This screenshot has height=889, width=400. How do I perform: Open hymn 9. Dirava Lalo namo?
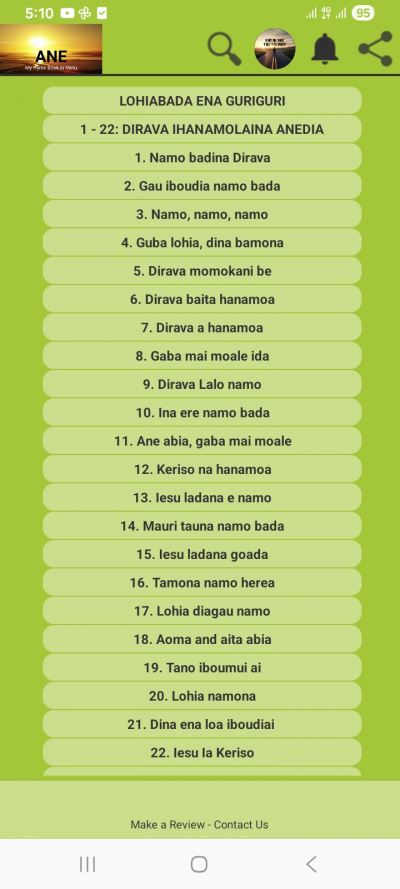tap(202, 384)
